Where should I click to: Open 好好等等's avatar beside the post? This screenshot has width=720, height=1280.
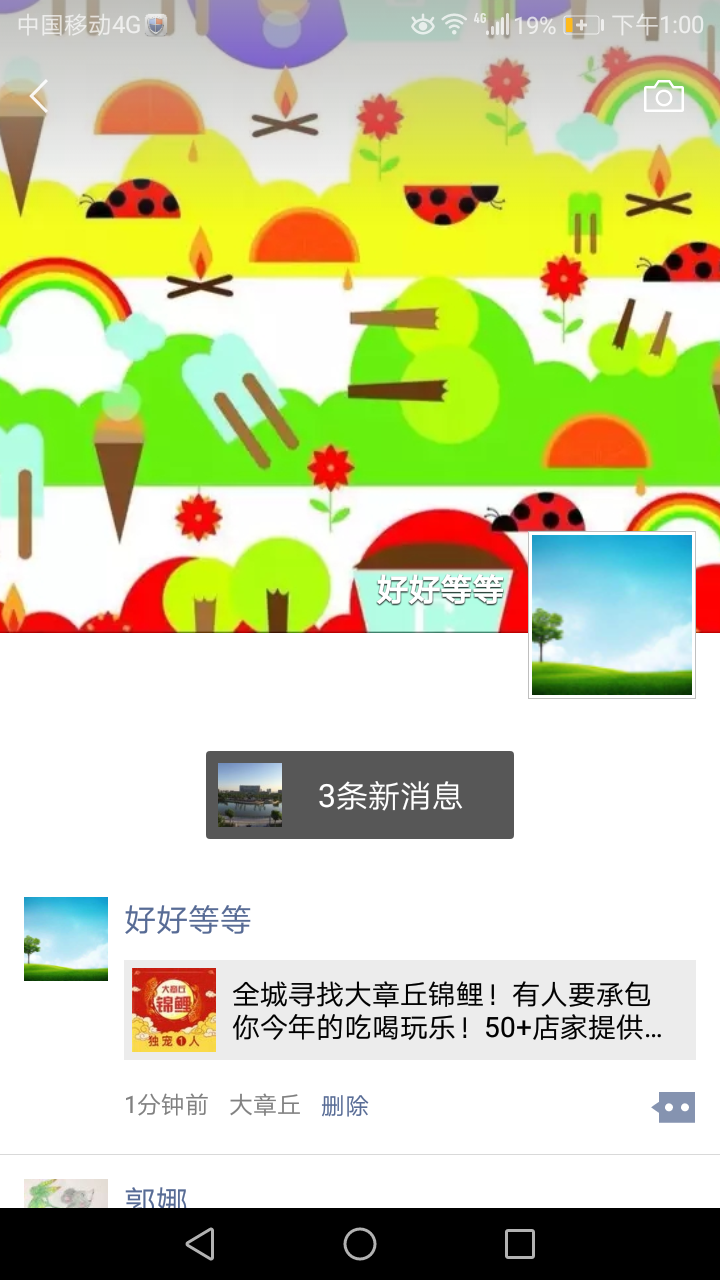[66, 939]
